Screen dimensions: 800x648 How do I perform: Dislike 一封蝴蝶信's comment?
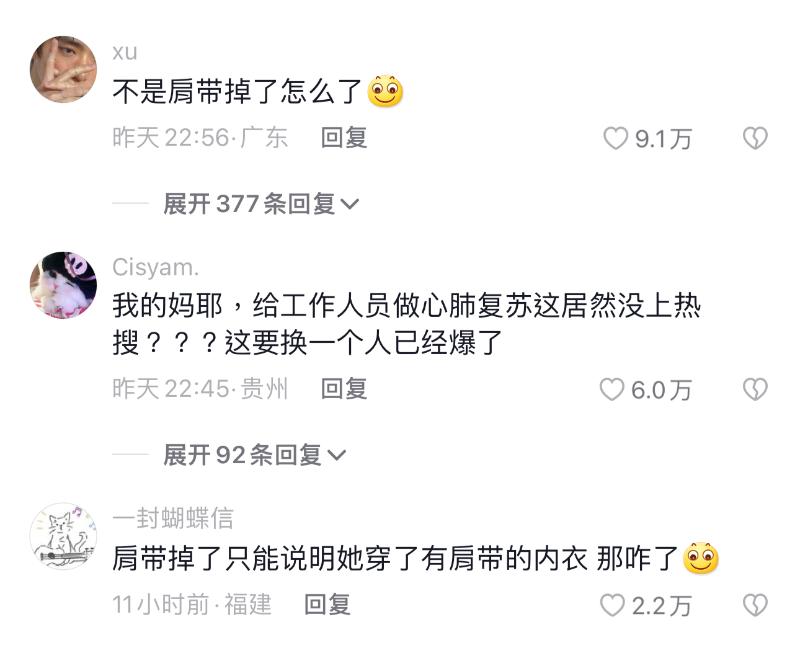click(755, 605)
